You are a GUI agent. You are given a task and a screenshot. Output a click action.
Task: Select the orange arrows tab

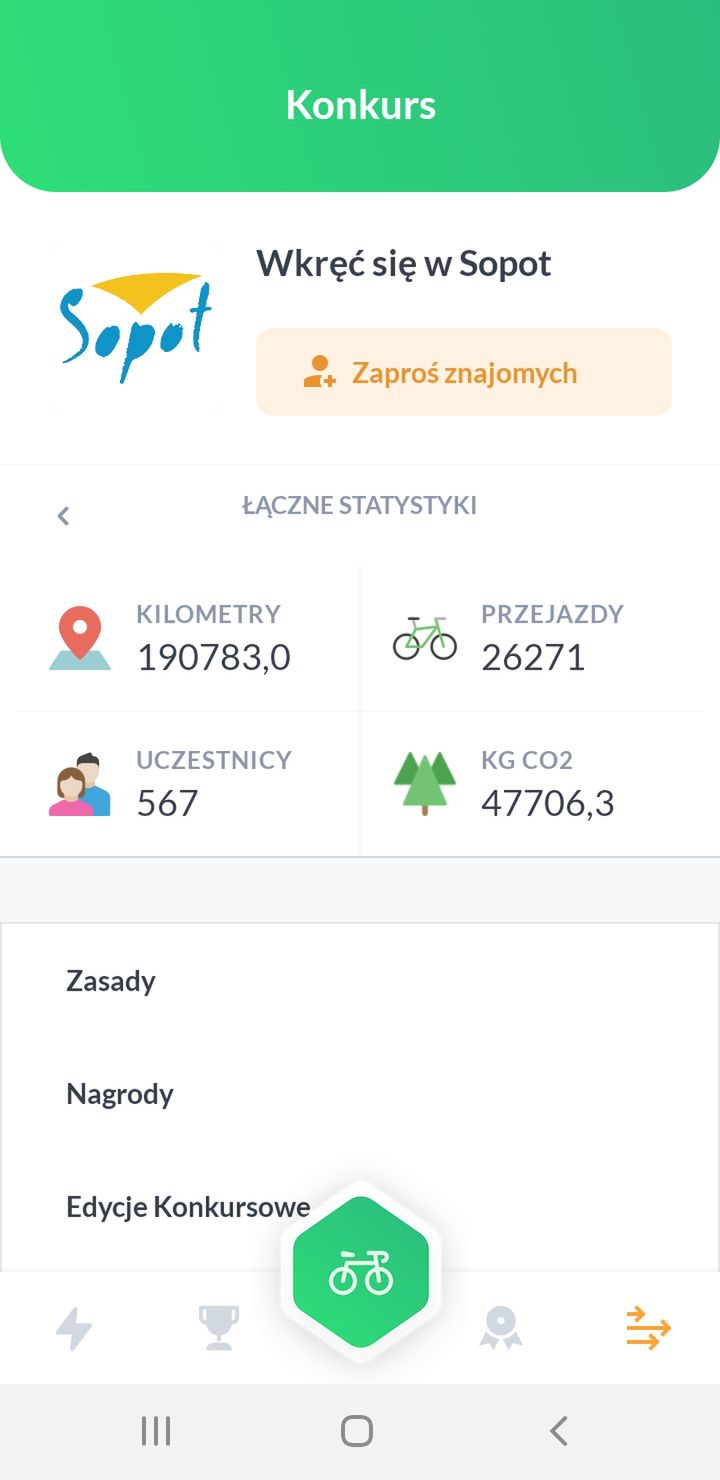648,1328
